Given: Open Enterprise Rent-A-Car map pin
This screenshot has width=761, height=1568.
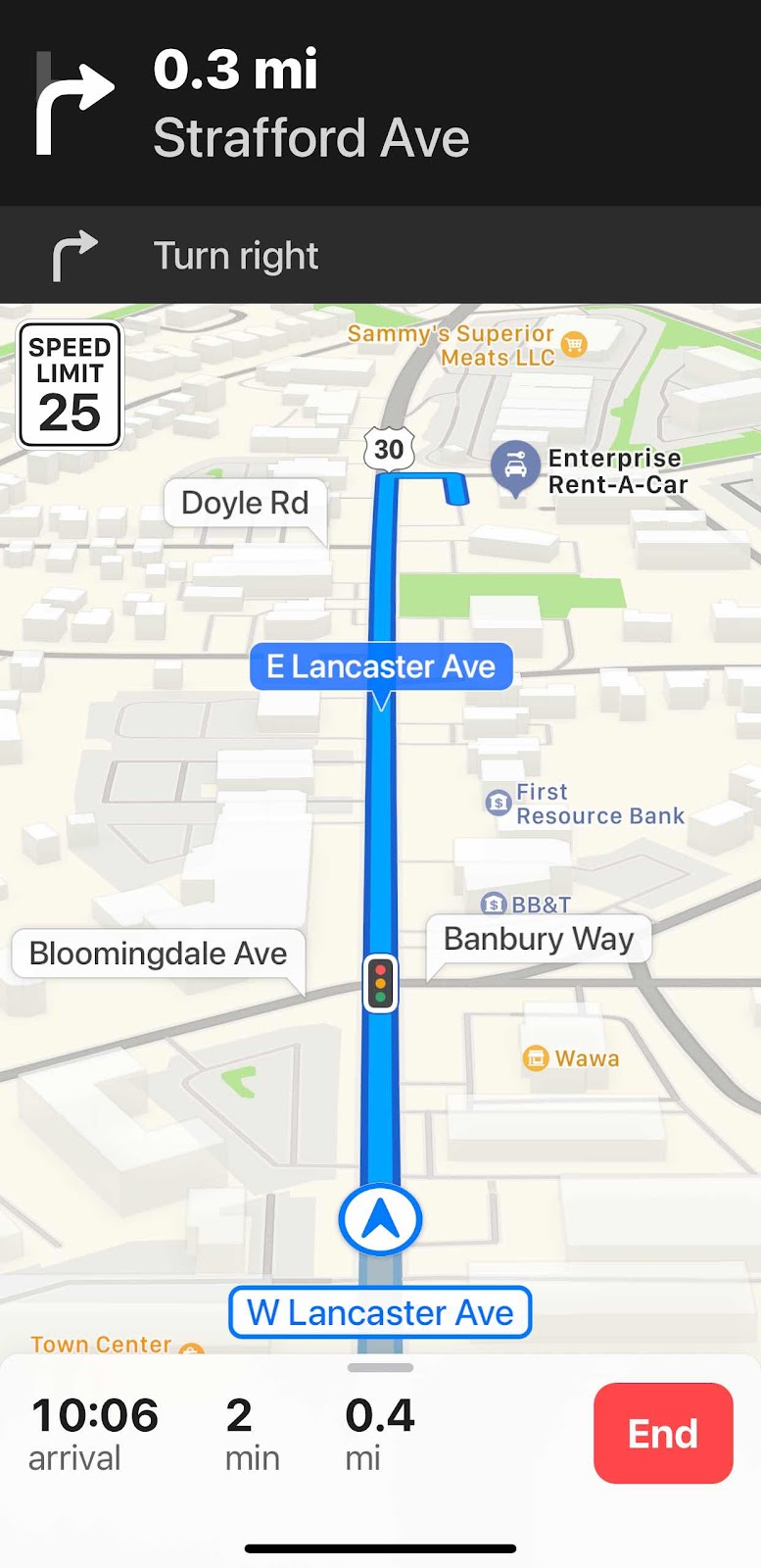Looking at the screenshot, I should coord(516,468).
